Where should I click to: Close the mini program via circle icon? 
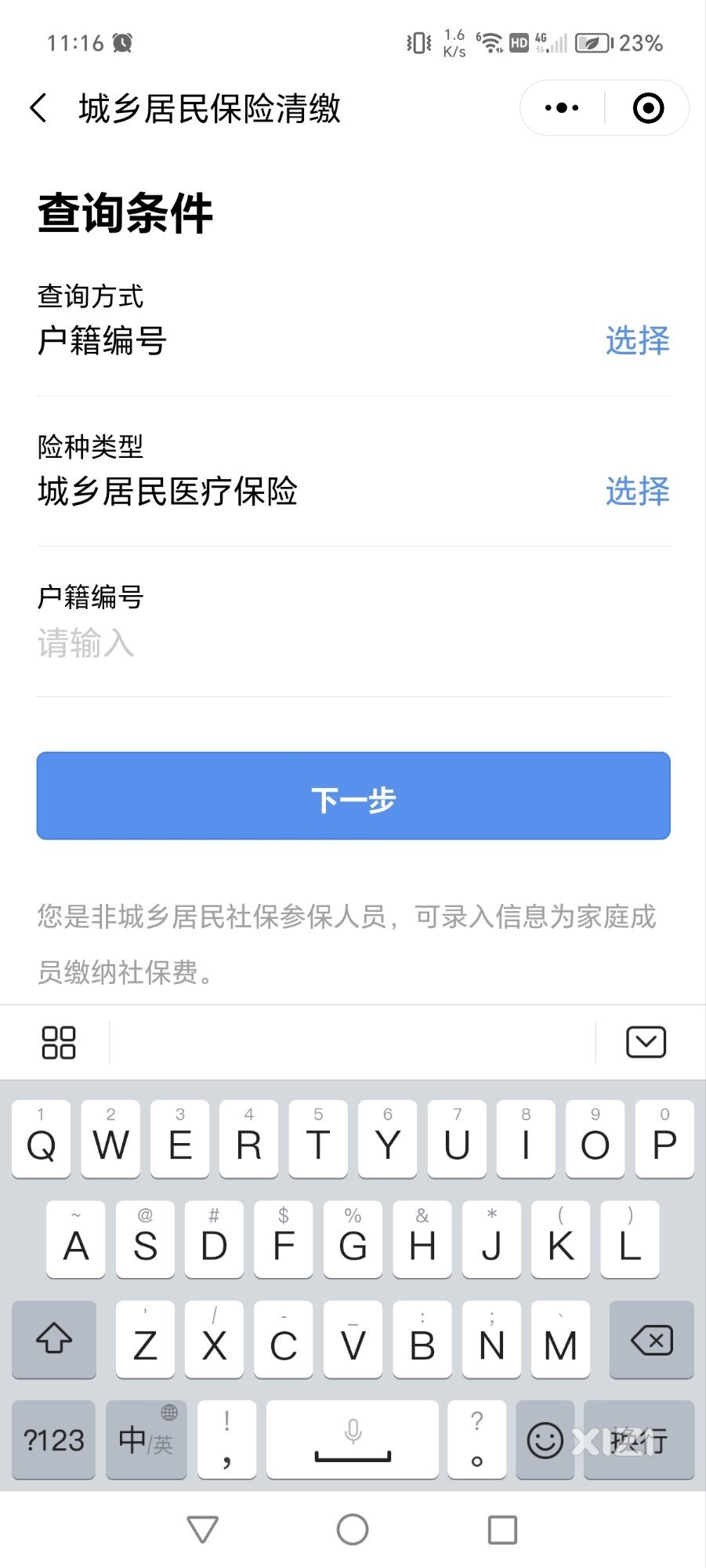click(x=648, y=108)
